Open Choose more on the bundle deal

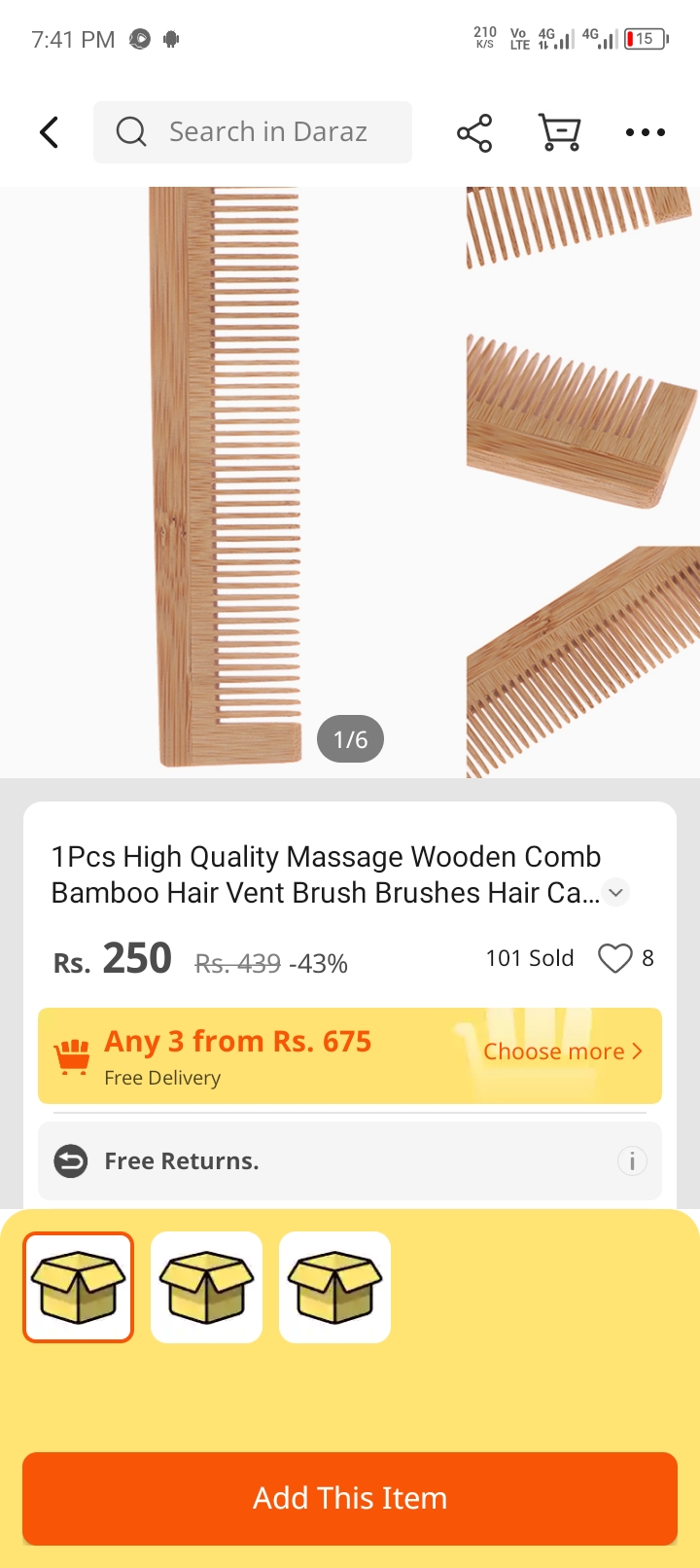pyautogui.click(x=563, y=1051)
